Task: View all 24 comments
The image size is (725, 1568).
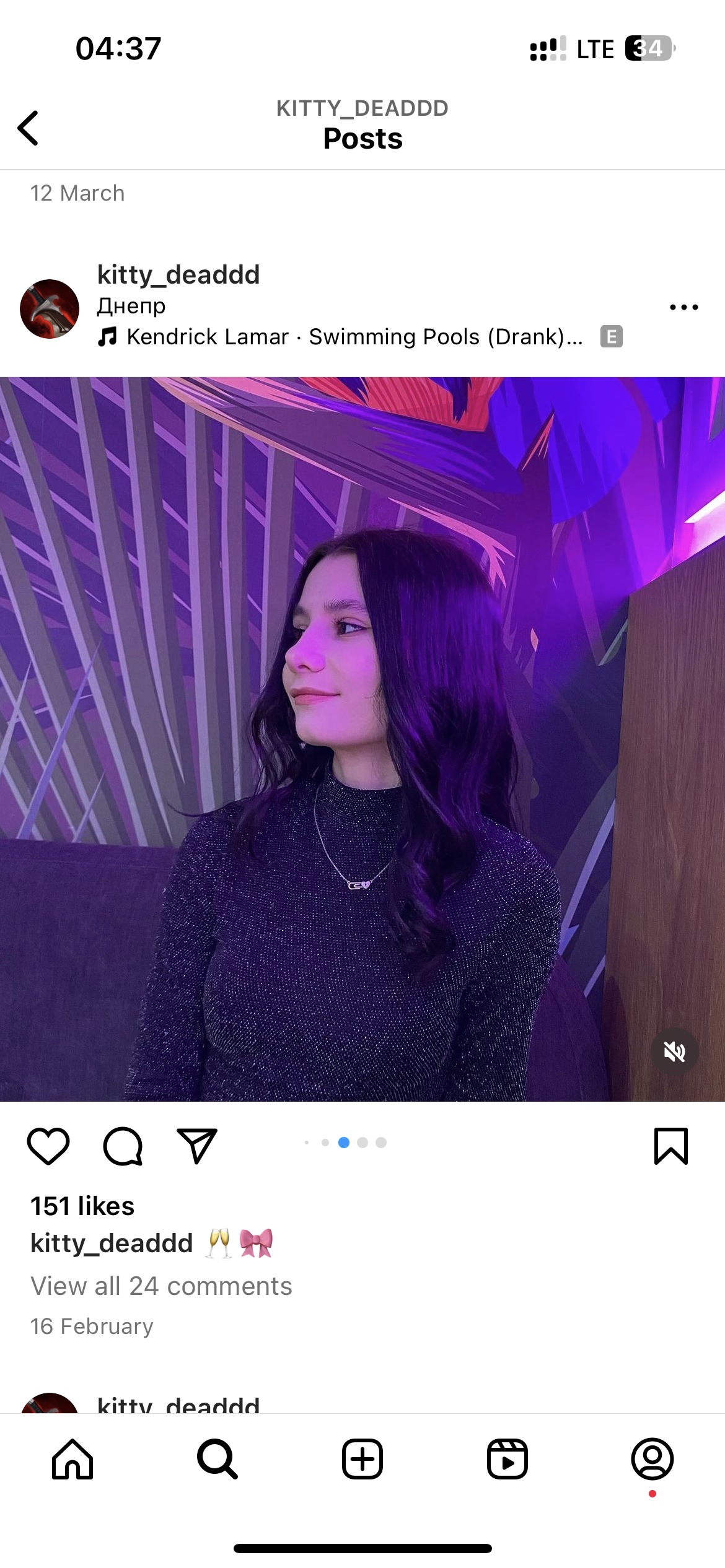Action: [161, 1287]
